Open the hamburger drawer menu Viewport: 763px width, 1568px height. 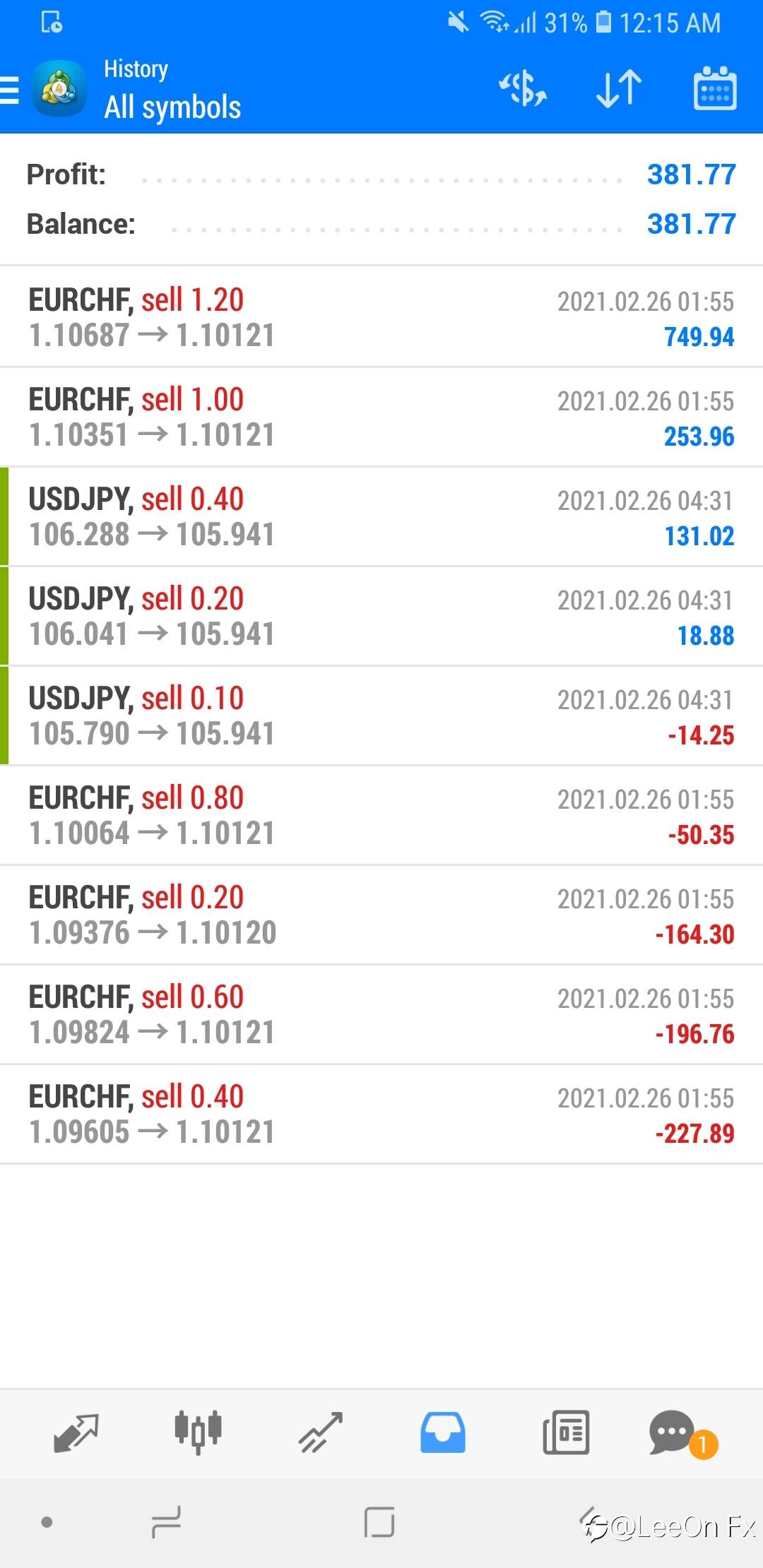[x=10, y=90]
